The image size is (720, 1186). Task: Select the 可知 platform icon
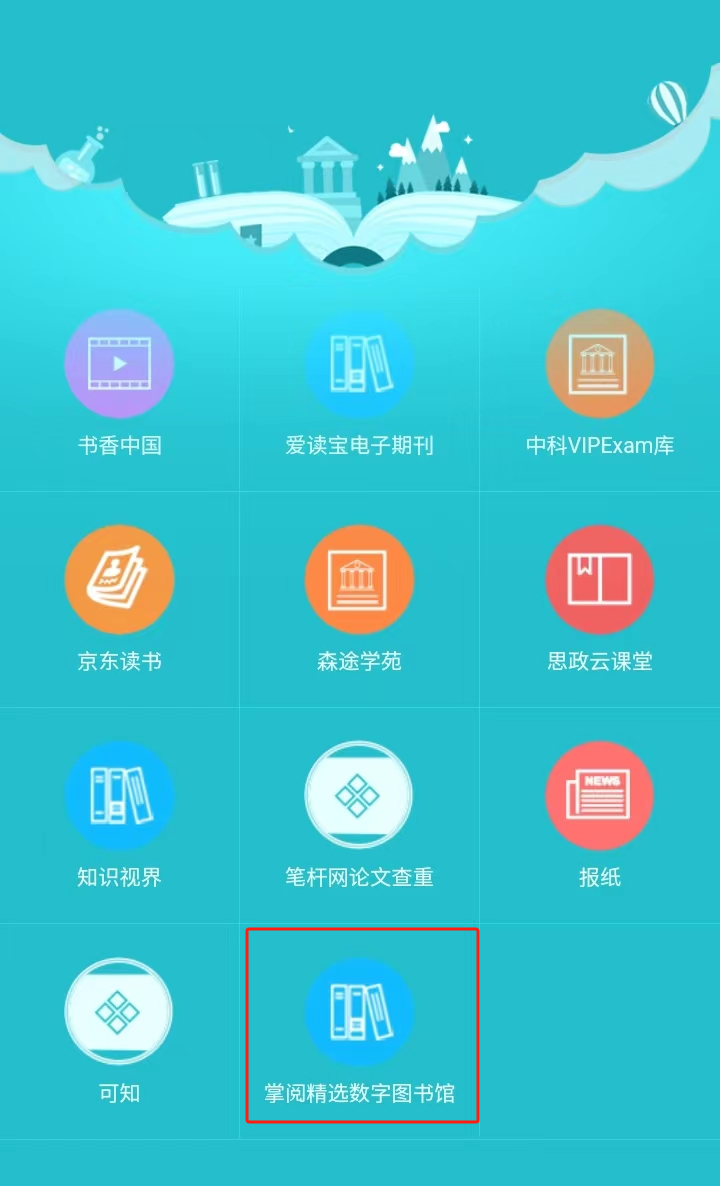coord(120,1010)
